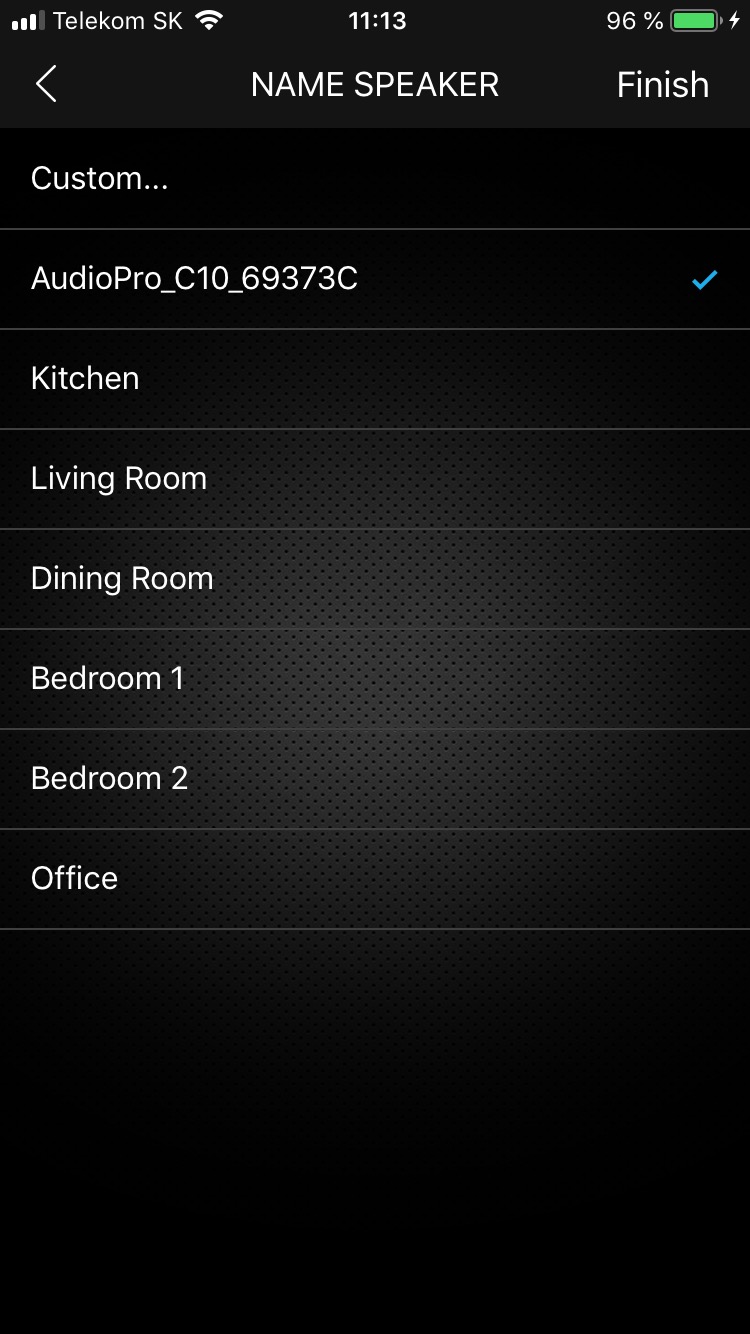Tap the blue checkmark next to AudioPro_C10_69373C
Viewport: 750px width, 1334px height.
706,280
